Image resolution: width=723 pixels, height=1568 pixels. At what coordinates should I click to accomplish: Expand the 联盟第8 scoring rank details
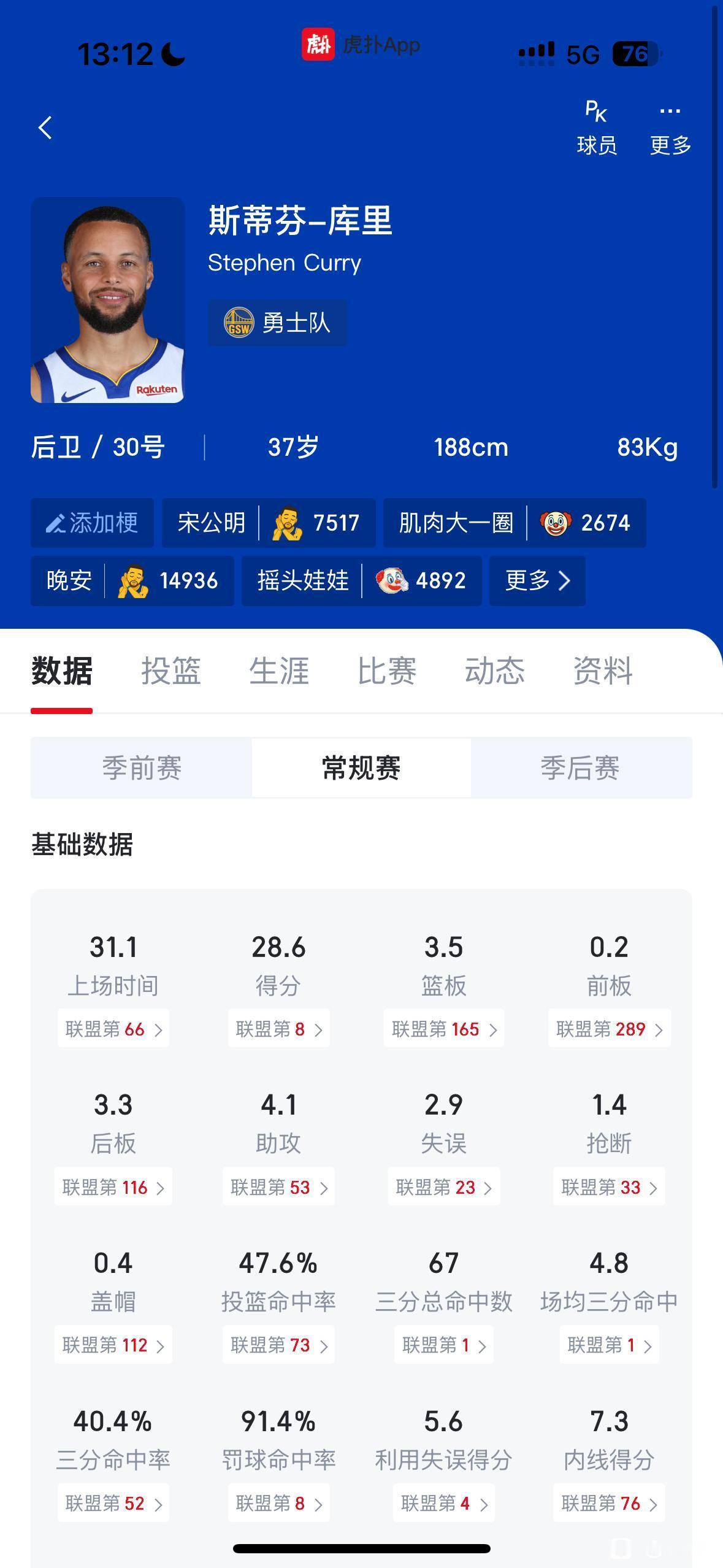(x=278, y=1029)
